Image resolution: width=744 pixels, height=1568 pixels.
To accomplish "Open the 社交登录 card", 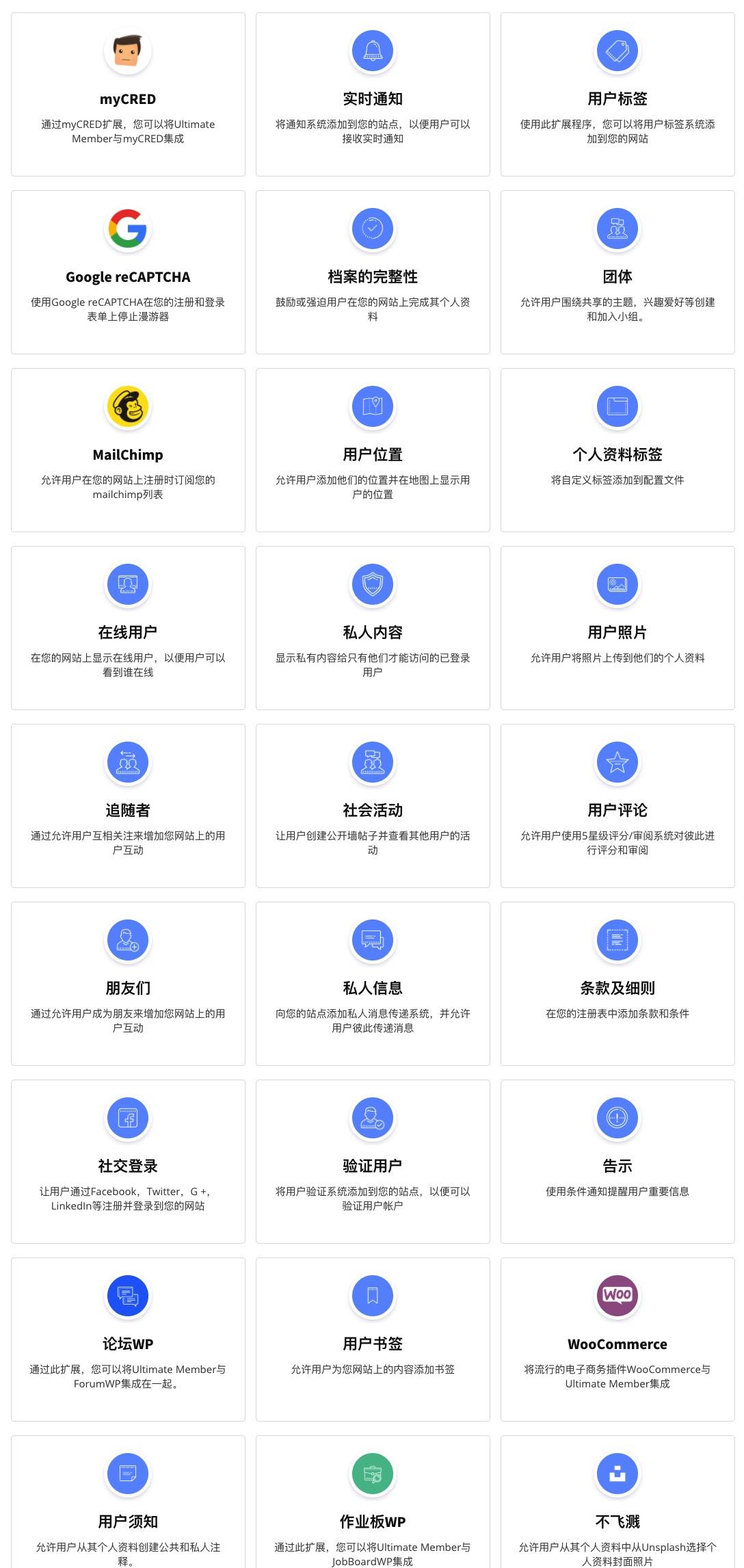I will (128, 1166).
